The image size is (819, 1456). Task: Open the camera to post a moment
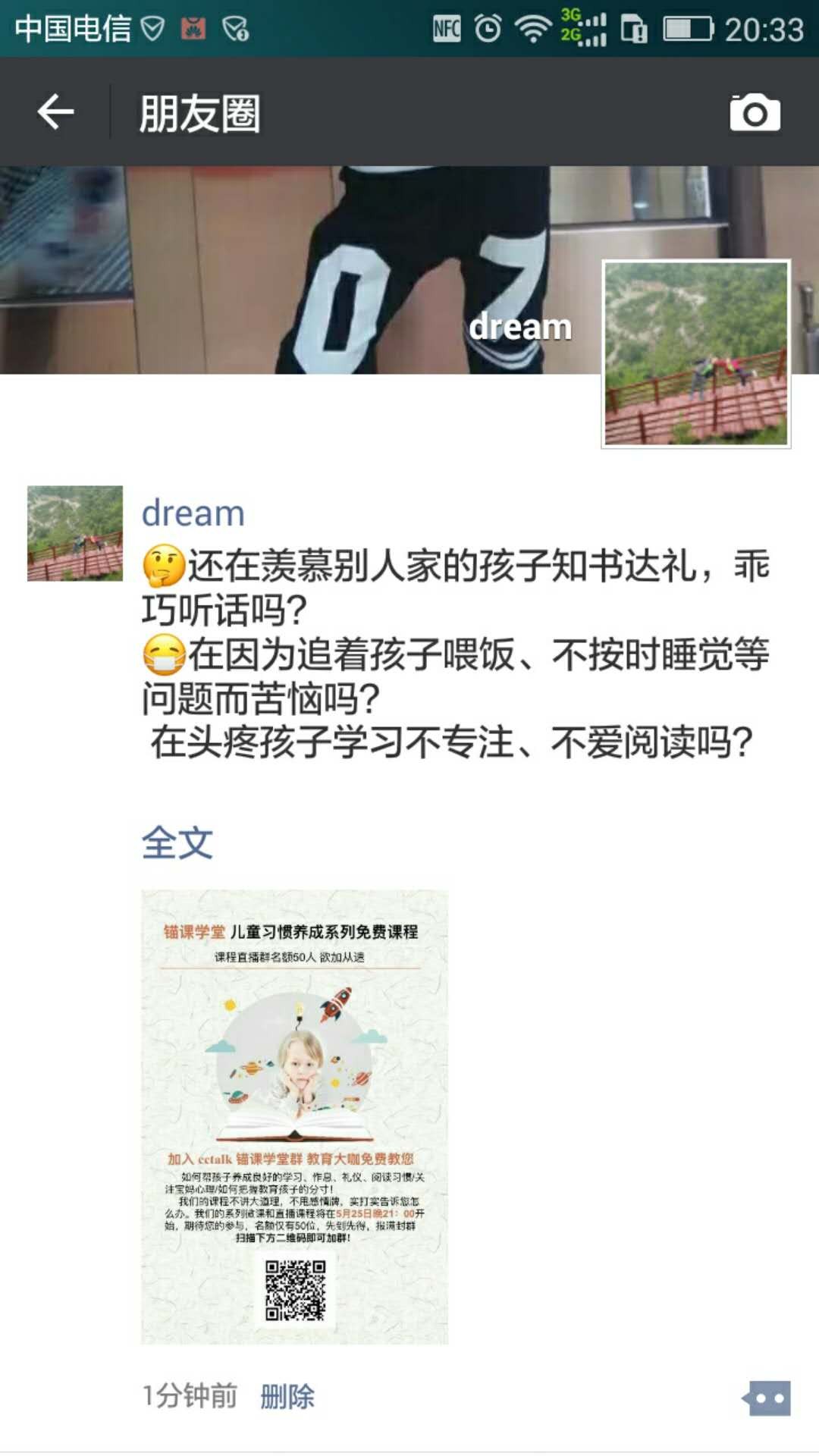coord(755,113)
